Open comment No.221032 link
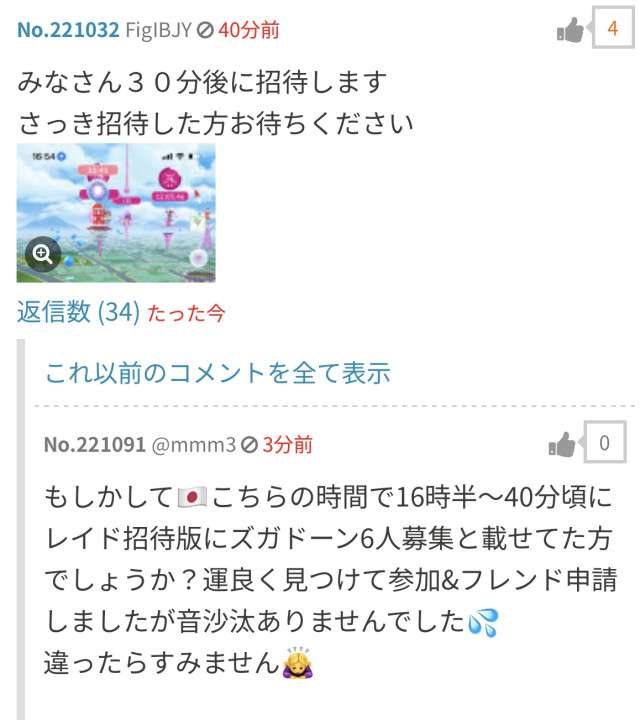 (x=67, y=30)
